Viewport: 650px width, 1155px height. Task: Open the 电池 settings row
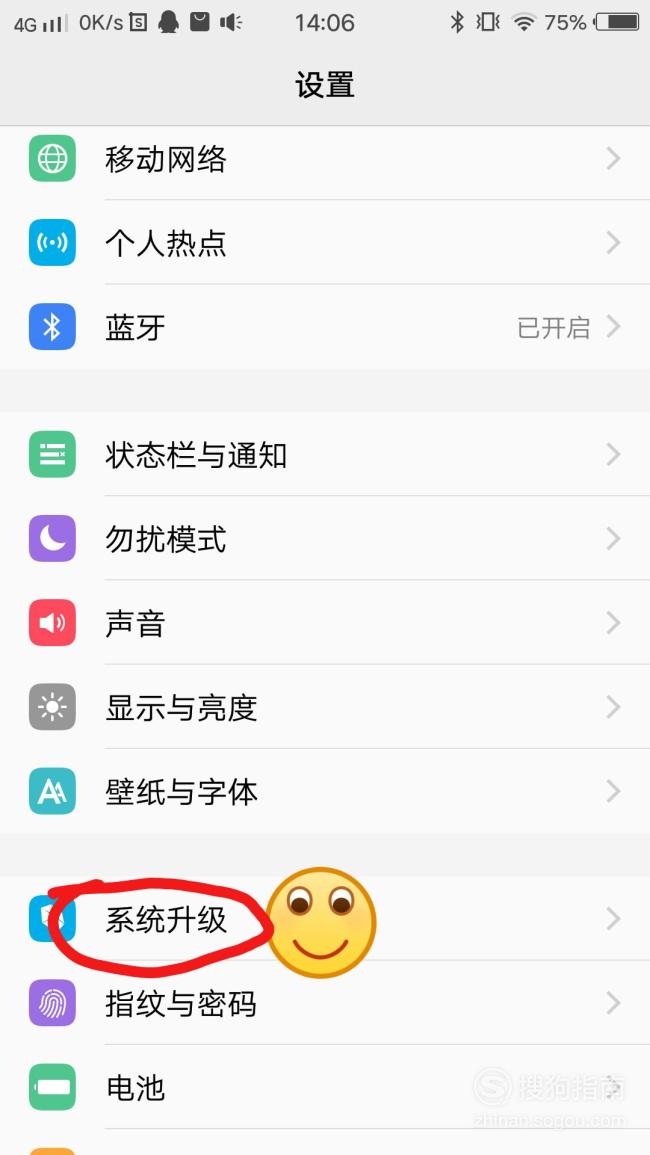[x=325, y=1087]
